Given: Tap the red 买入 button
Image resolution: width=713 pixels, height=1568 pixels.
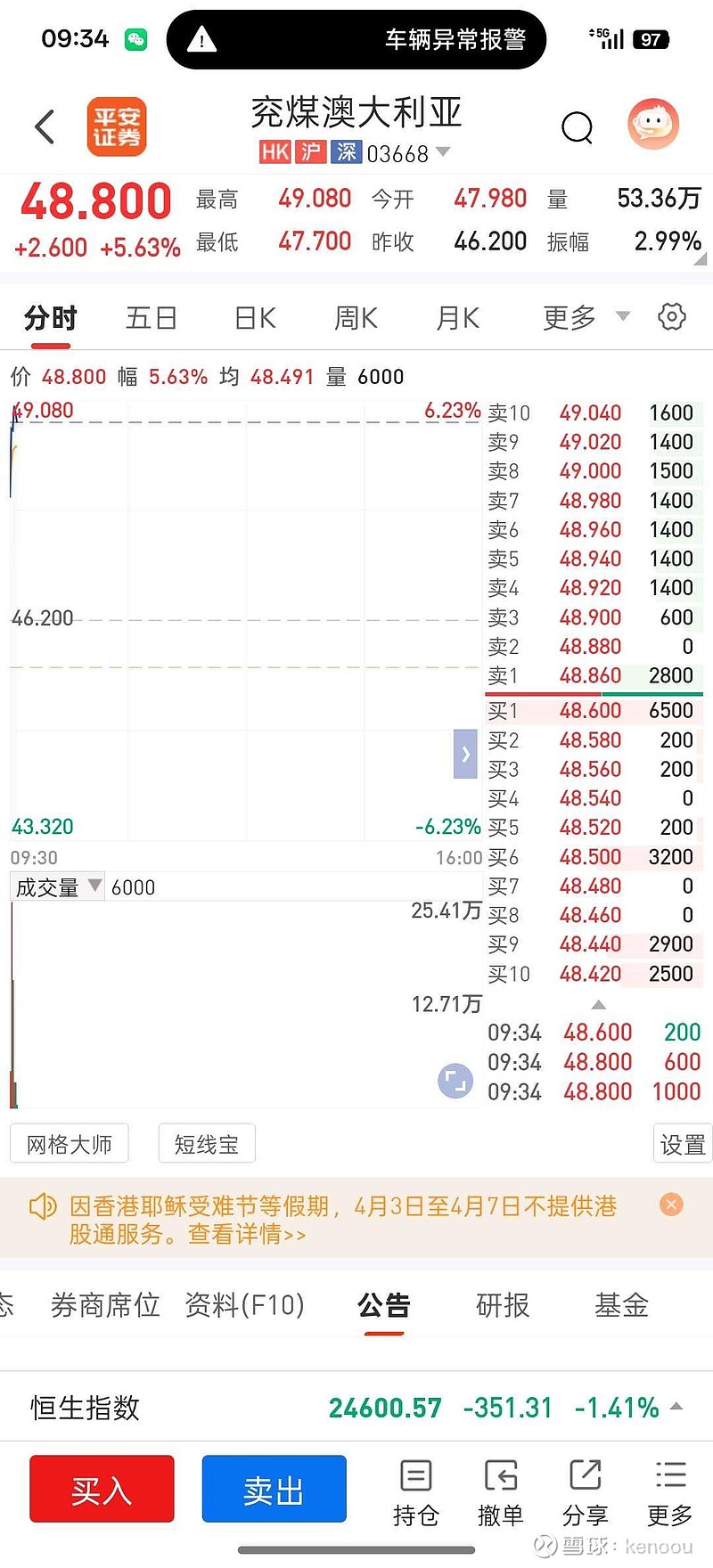Looking at the screenshot, I should coord(102,1490).
